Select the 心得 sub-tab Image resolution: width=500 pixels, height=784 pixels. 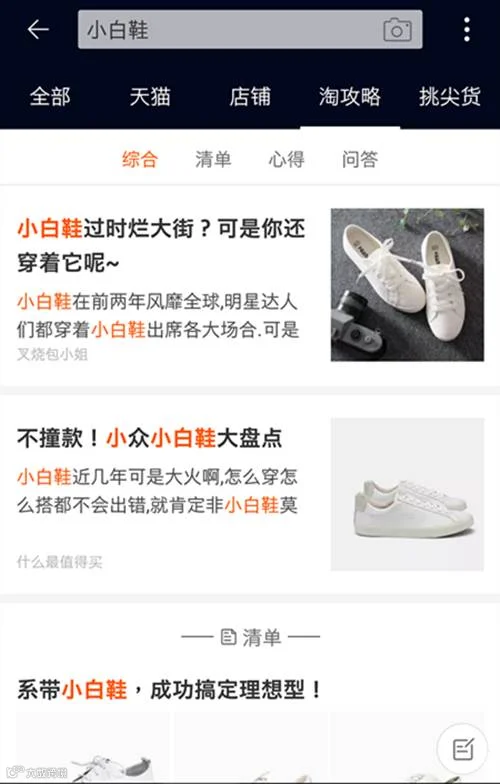click(x=286, y=160)
